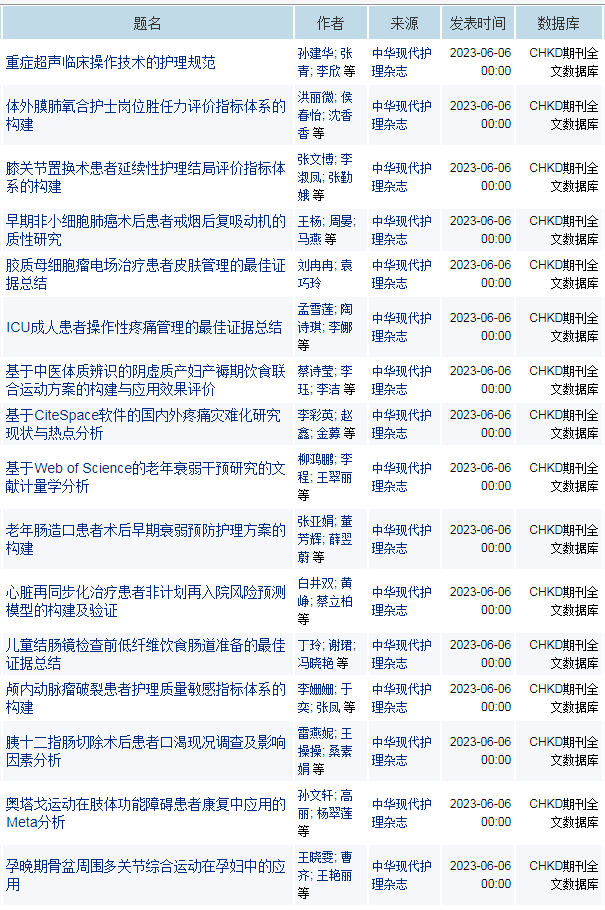Open article on 体外膜肺氧合护士岗位胜任力评价指标
The width and height of the screenshot is (605, 910).
click(145, 106)
